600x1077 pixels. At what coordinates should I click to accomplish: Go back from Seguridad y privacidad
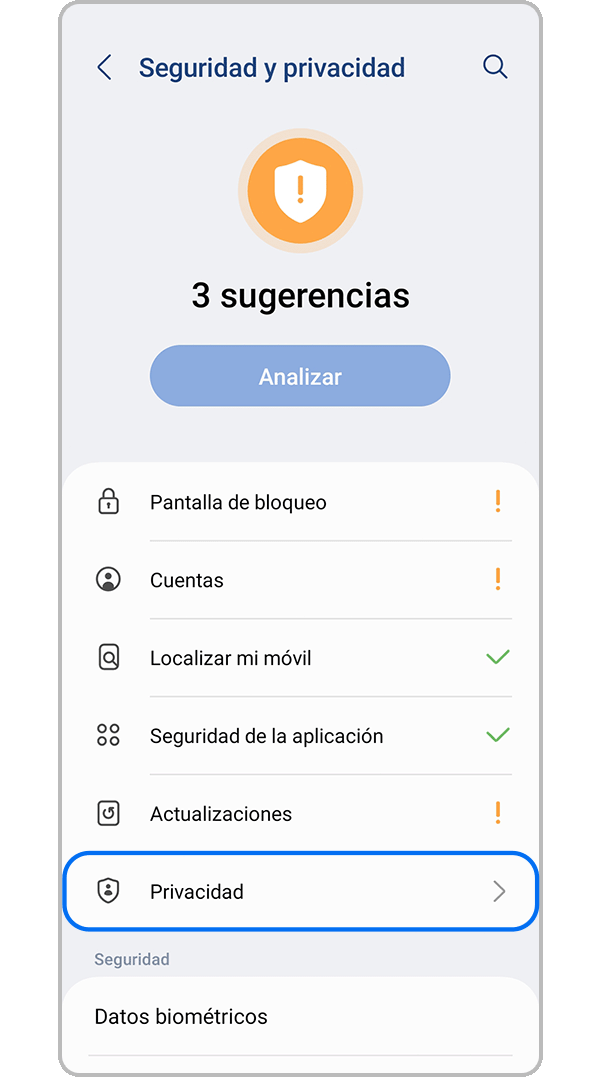[x=104, y=68]
